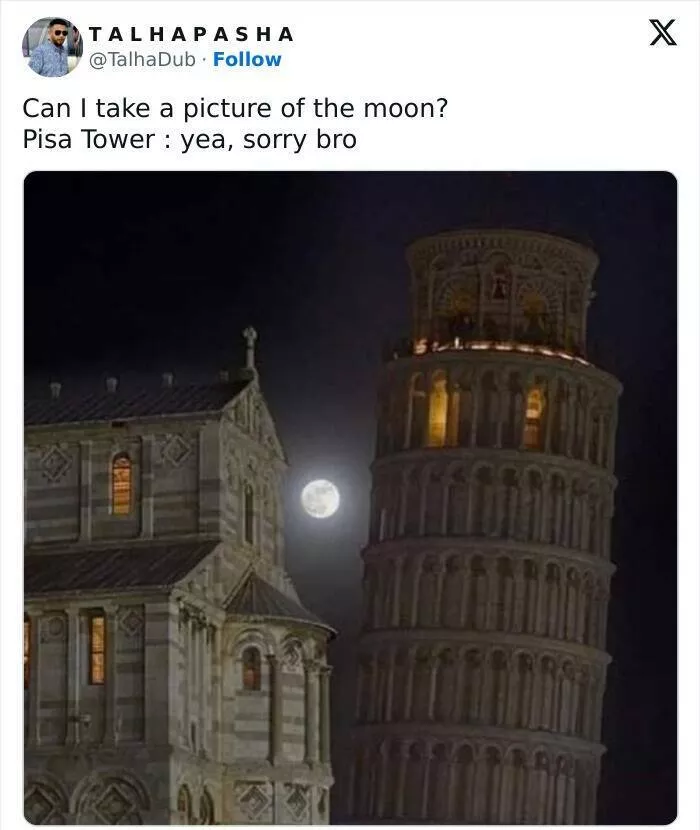Viewport: 700px width, 830px height.
Task: Follow the TalhaDub account
Action: pyautogui.click(x=247, y=60)
